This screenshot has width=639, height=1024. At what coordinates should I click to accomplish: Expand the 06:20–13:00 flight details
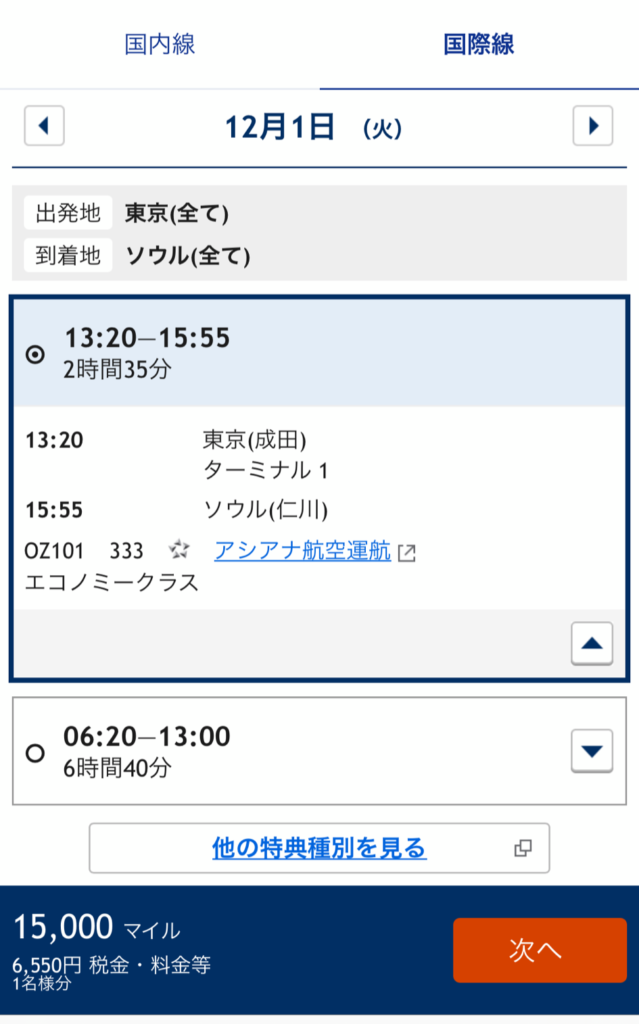(x=592, y=751)
